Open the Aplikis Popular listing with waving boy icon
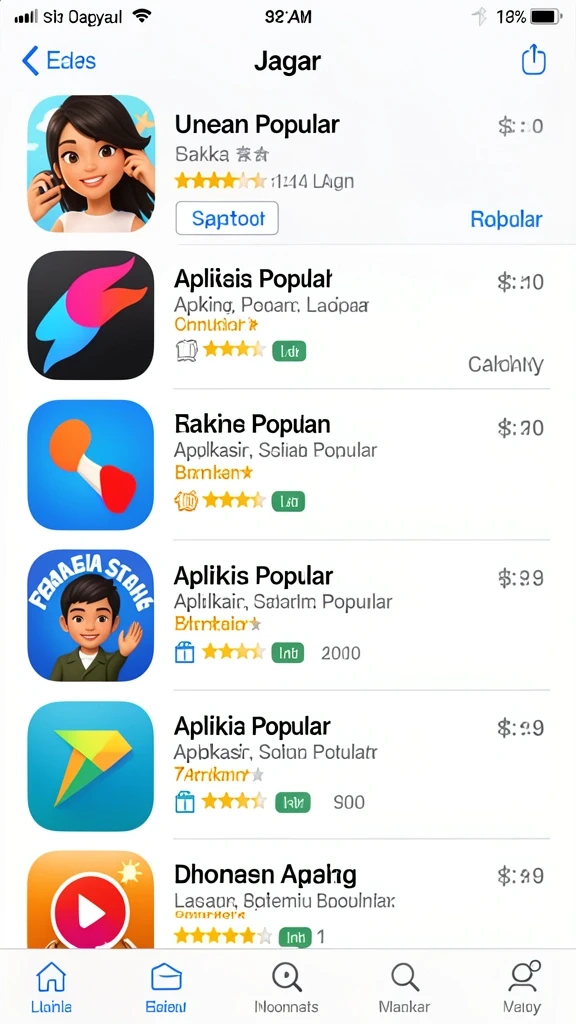576x1024 pixels. point(288,615)
